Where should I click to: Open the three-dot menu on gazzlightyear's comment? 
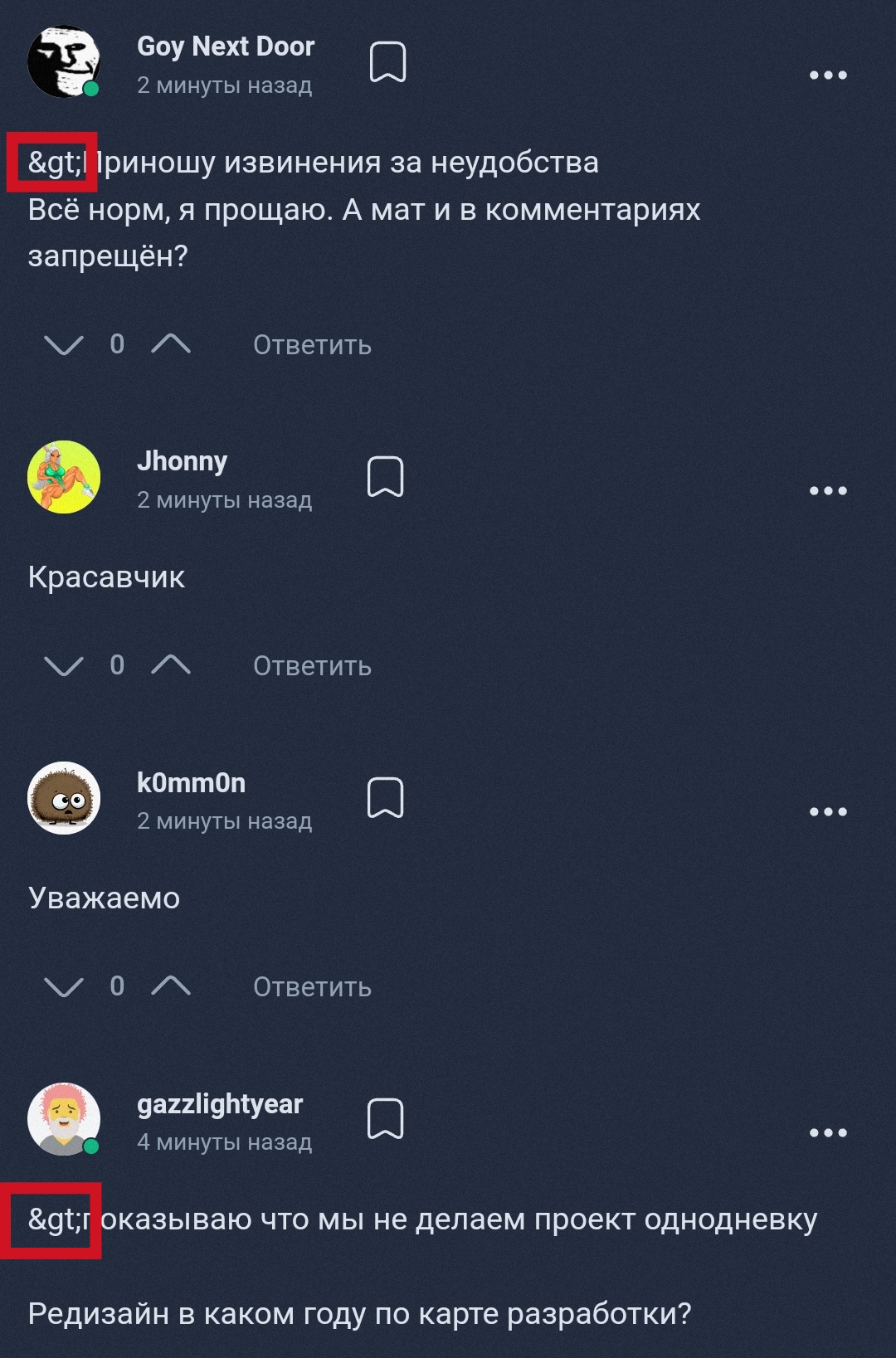[x=828, y=1132]
